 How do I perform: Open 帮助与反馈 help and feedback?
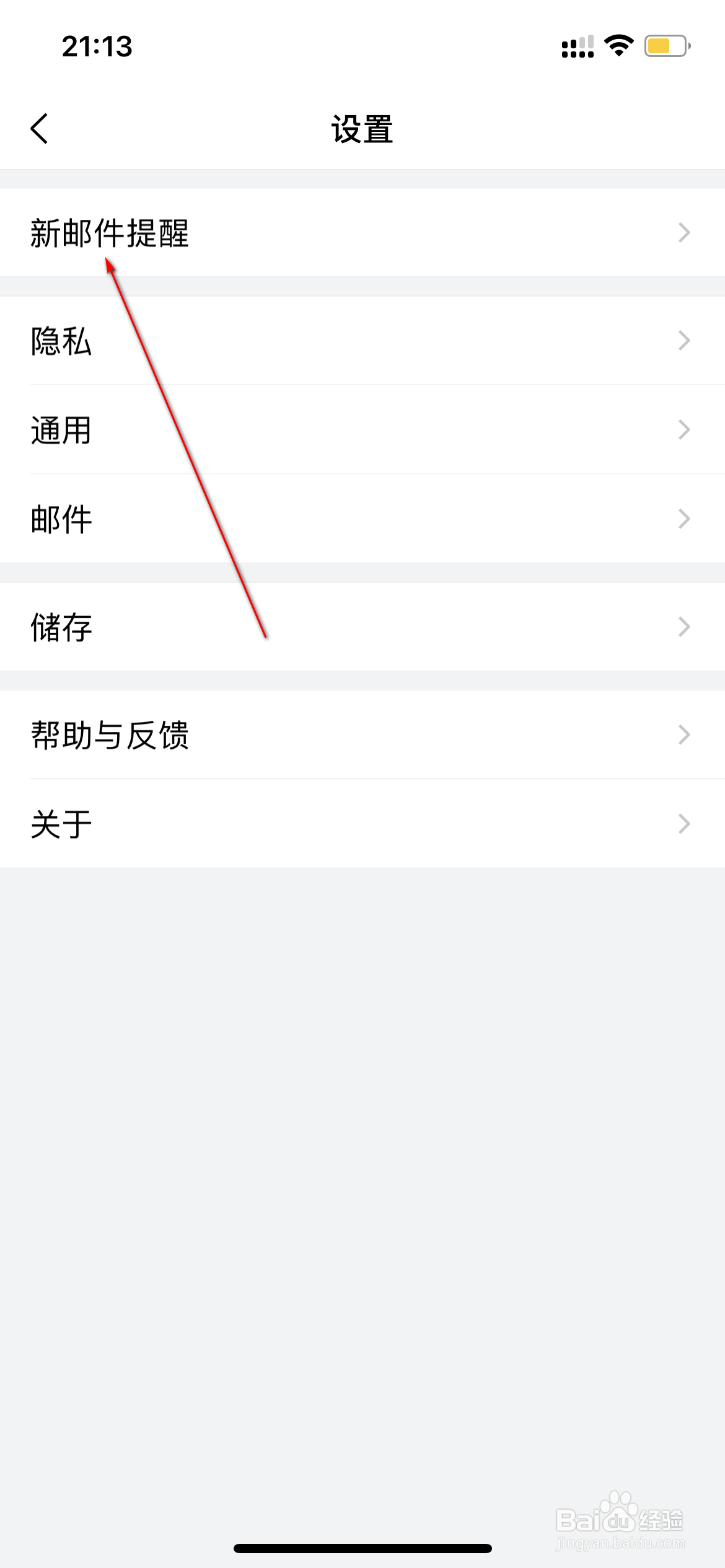click(110, 735)
